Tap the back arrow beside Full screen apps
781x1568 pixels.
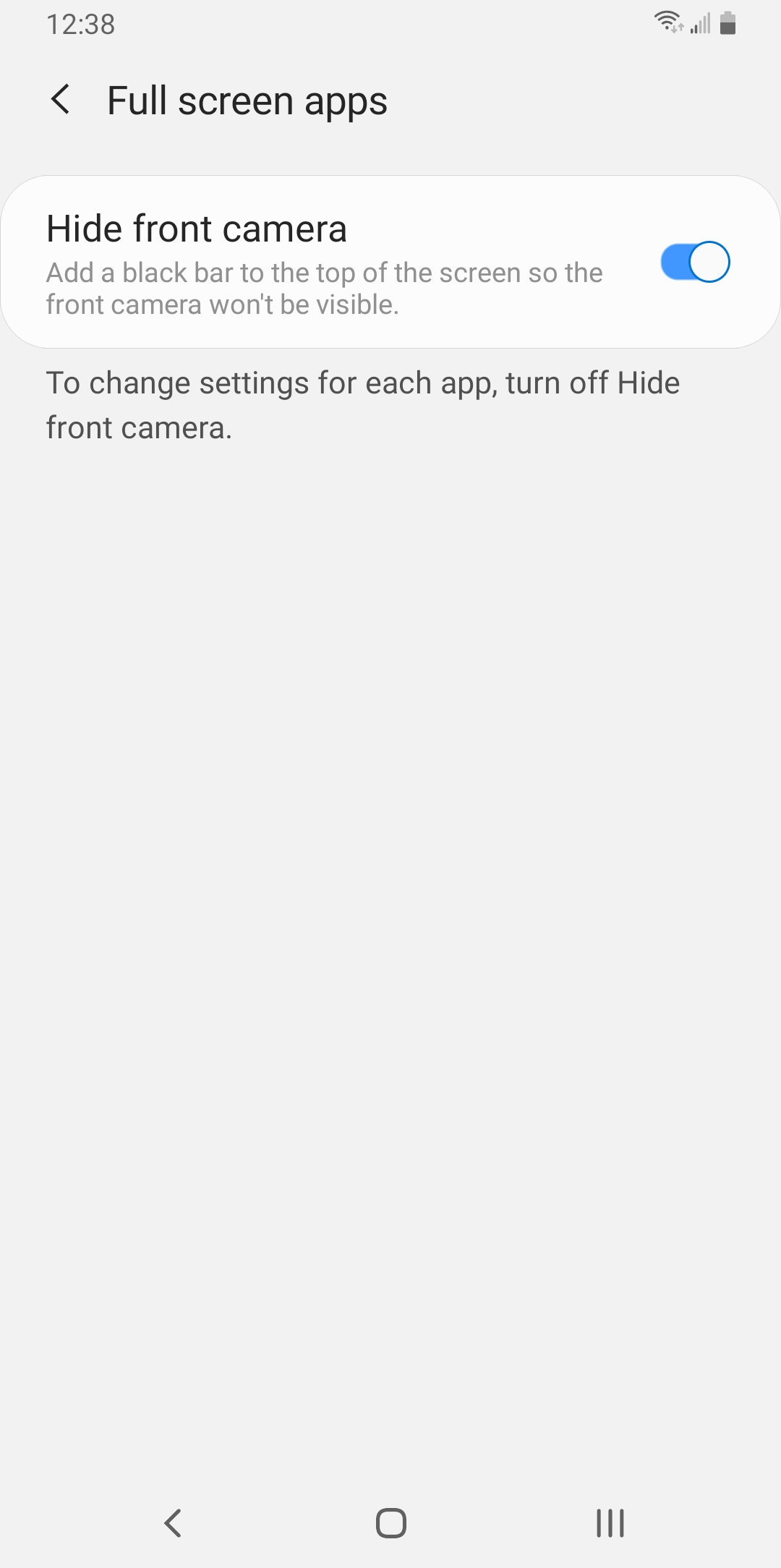click(x=61, y=100)
